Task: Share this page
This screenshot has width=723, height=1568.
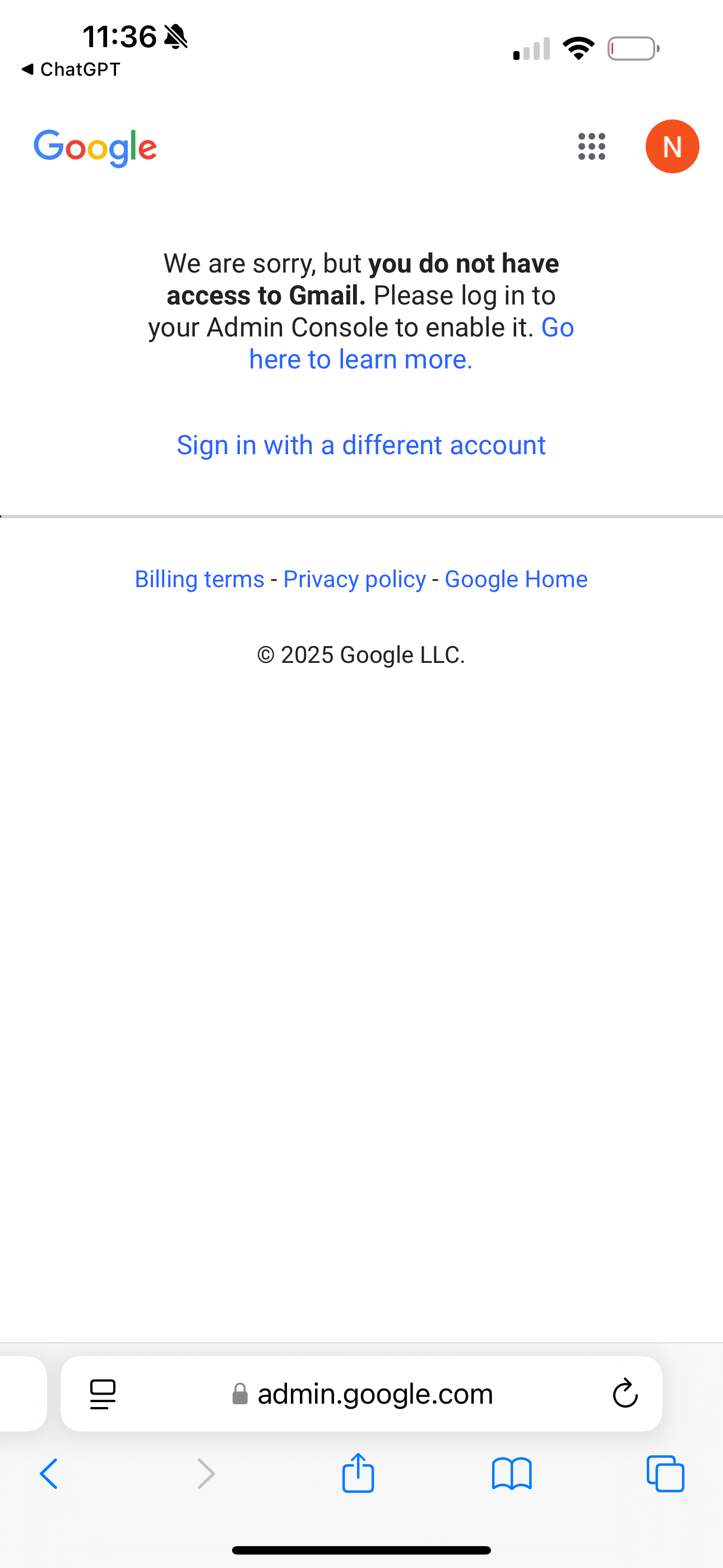Action: 358,1474
